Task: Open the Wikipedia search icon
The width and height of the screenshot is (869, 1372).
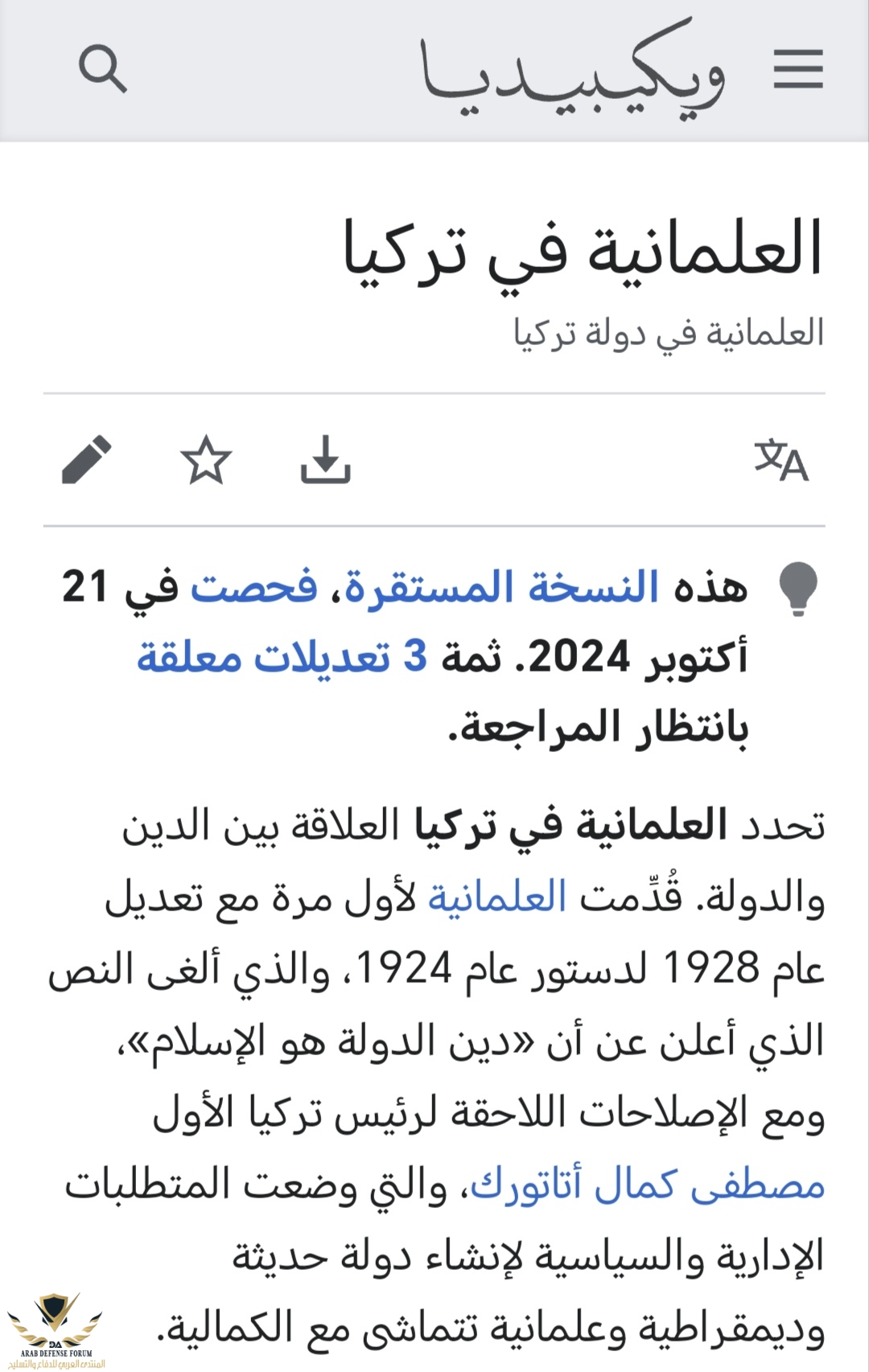Action: pyautogui.click(x=103, y=69)
